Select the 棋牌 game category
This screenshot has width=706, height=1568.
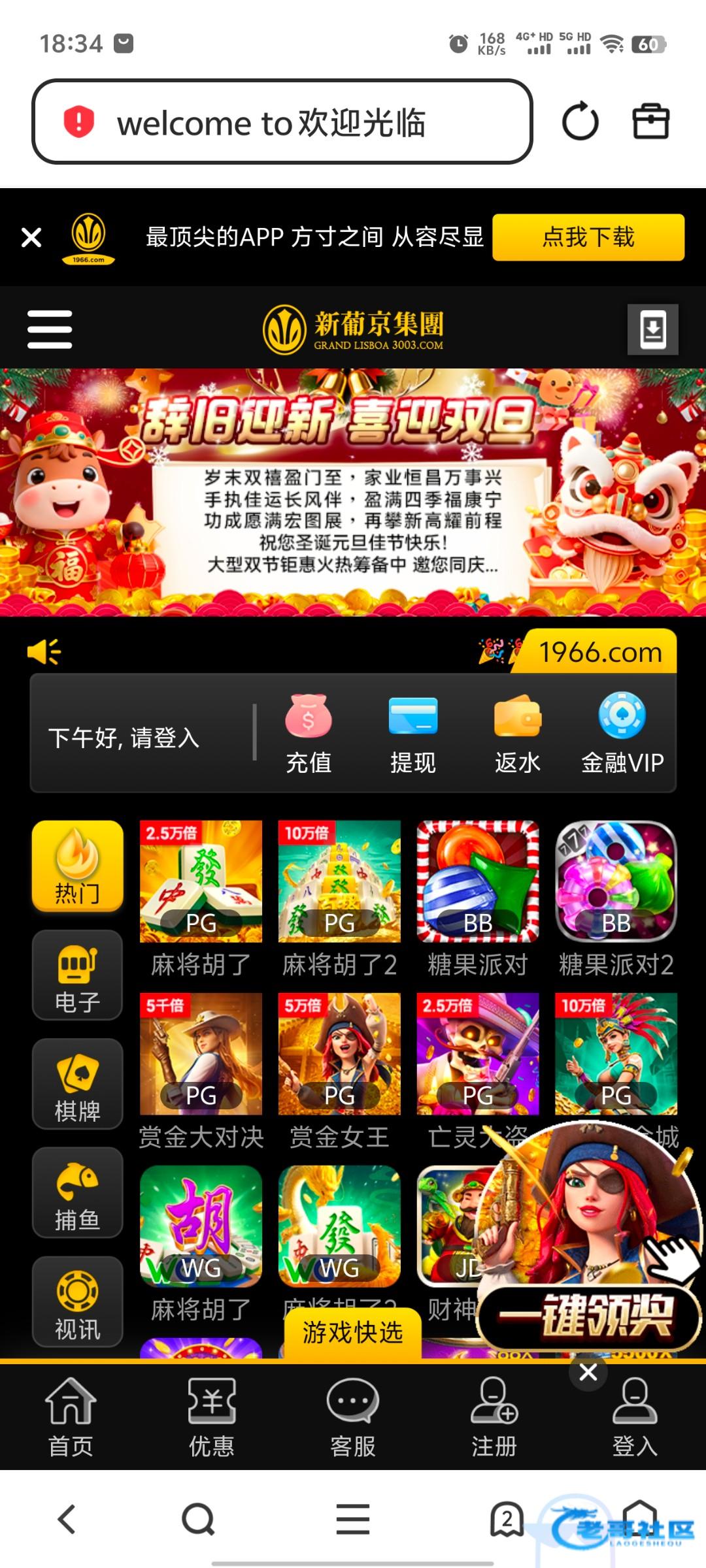click(x=78, y=1084)
